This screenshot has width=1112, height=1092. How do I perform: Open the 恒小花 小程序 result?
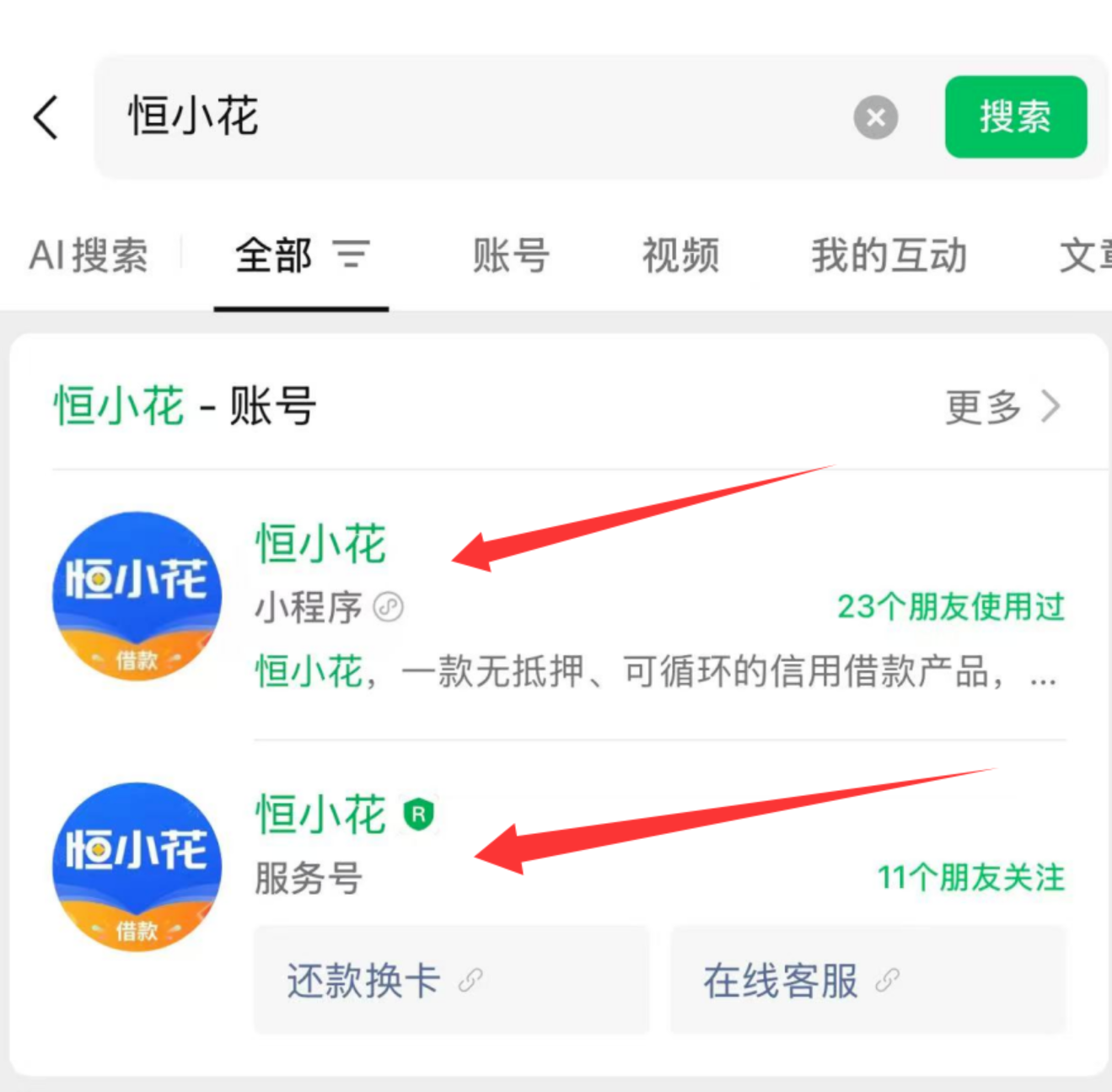(321, 543)
